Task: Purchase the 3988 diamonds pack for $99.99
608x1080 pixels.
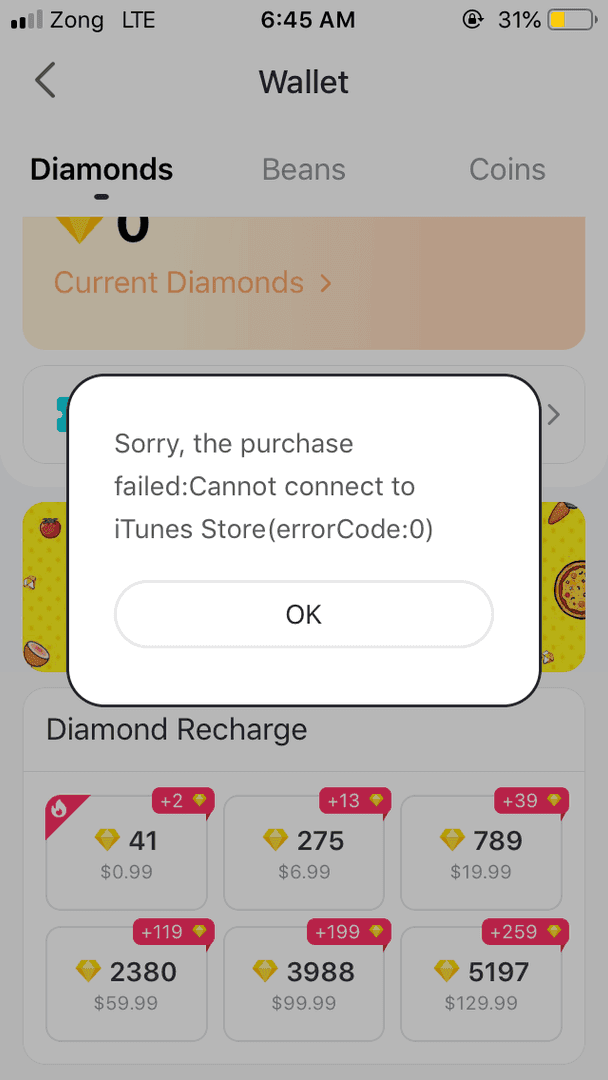Action: tap(304, 984)
